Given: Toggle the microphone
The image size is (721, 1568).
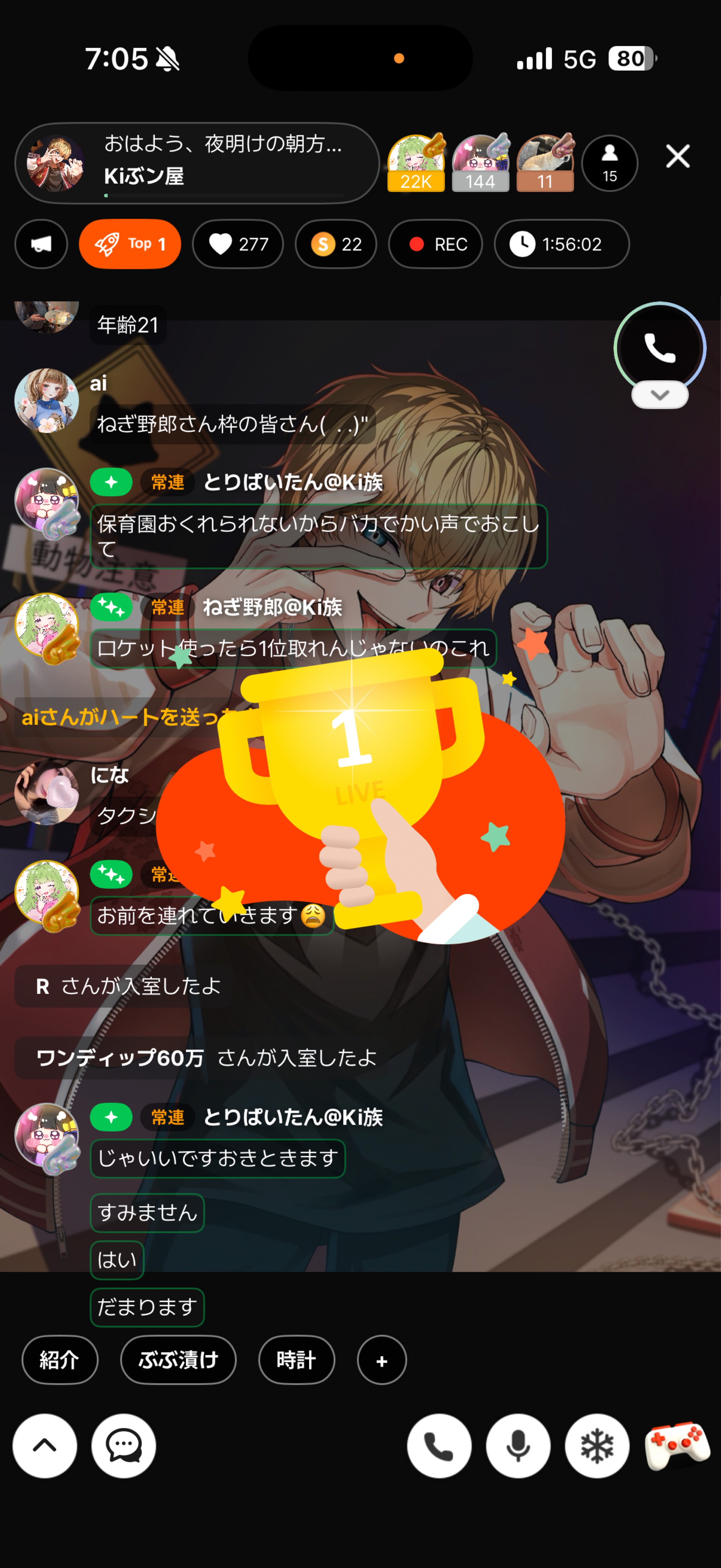Looking at the screenshot, I should (x=518, y=1446).
